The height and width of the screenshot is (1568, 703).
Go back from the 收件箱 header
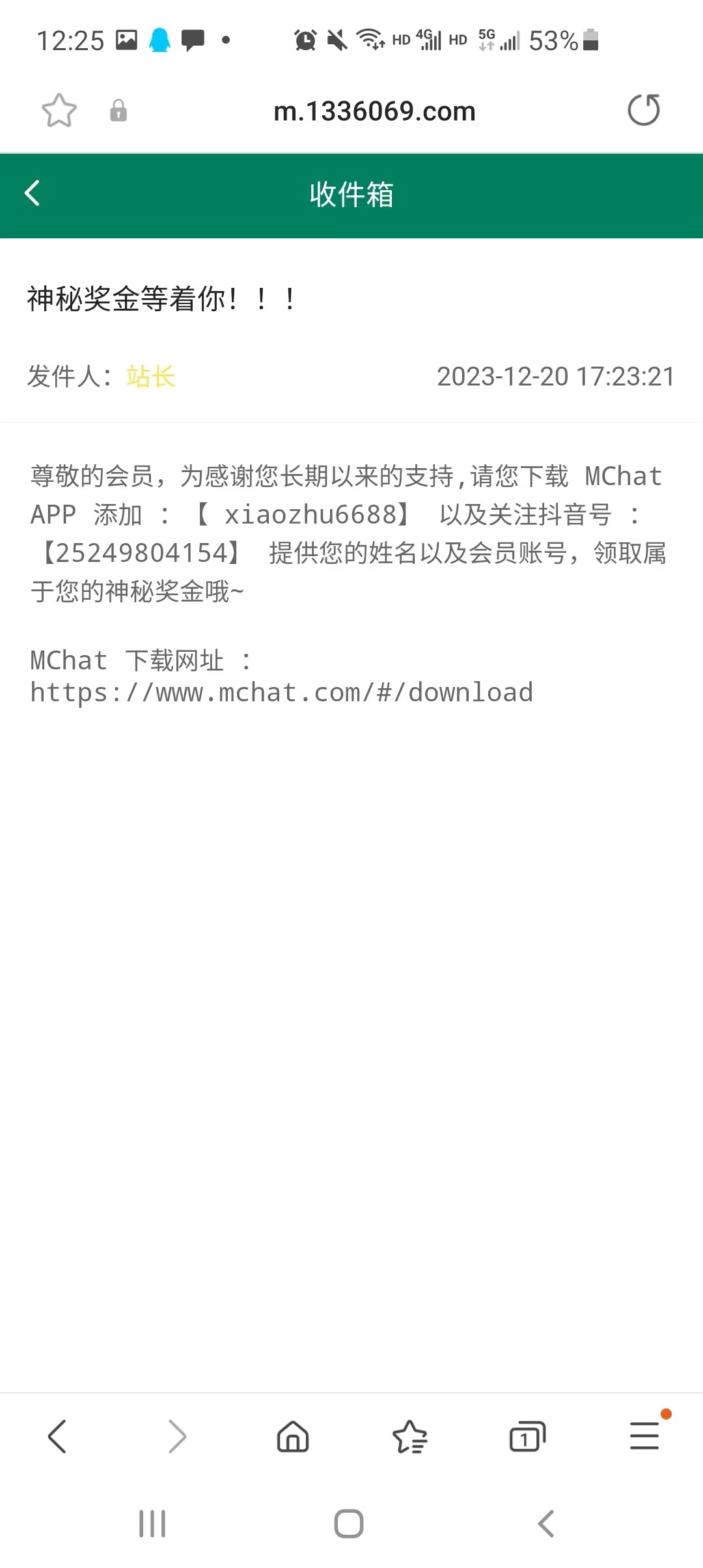coord(33,193)
